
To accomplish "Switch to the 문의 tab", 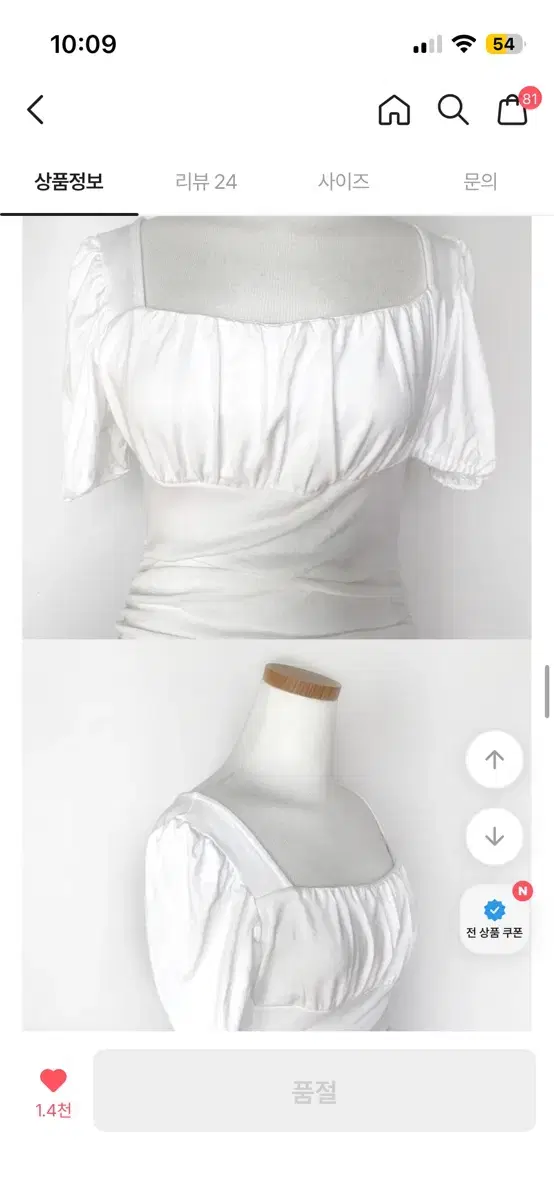I will click(480, 182).
